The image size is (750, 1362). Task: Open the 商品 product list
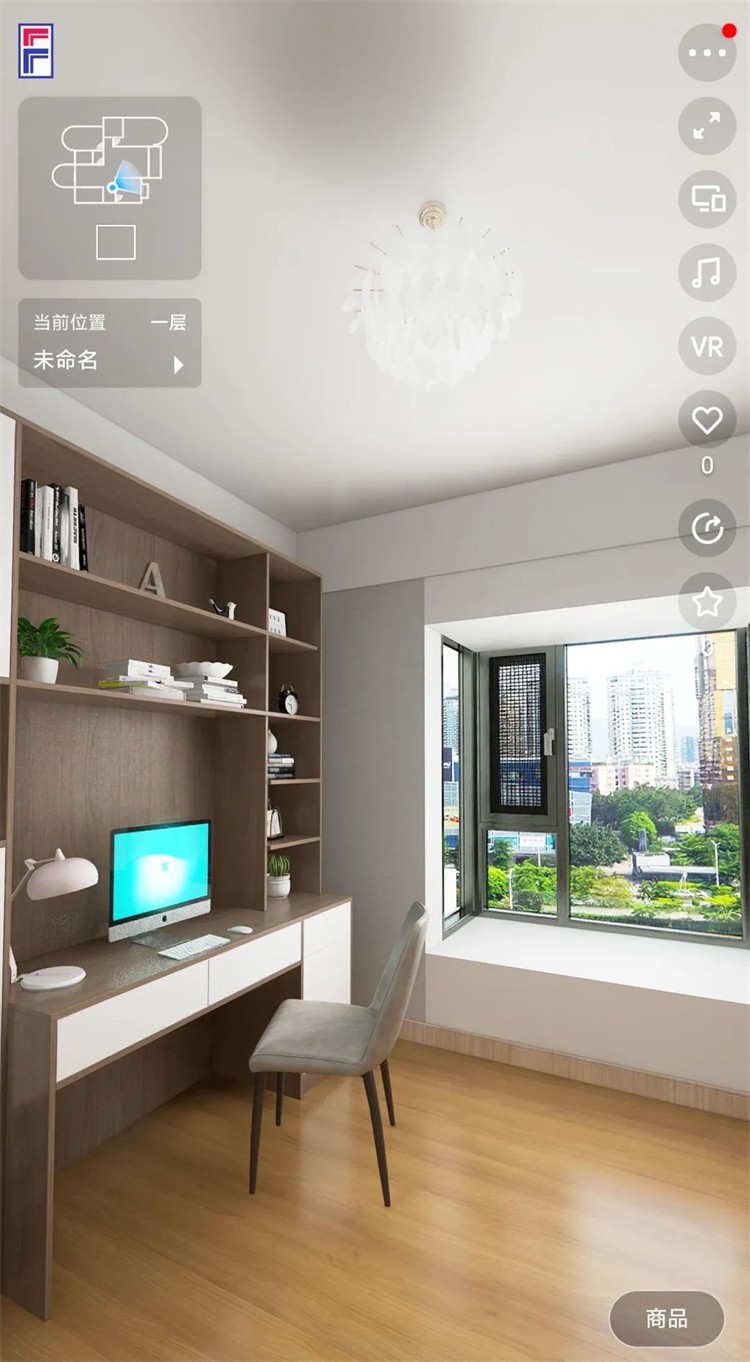point(666,1318)
